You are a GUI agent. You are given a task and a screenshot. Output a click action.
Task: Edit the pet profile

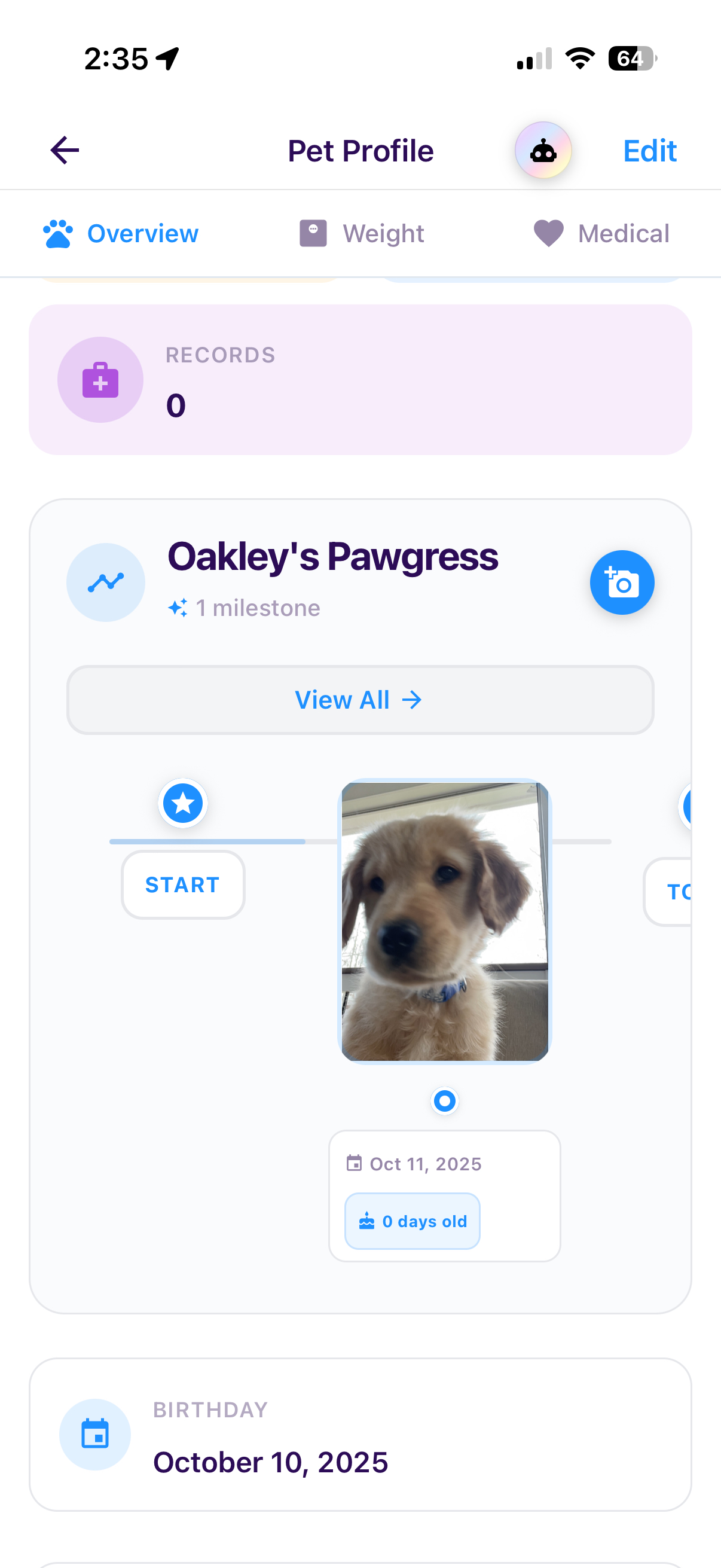point(649,150)
